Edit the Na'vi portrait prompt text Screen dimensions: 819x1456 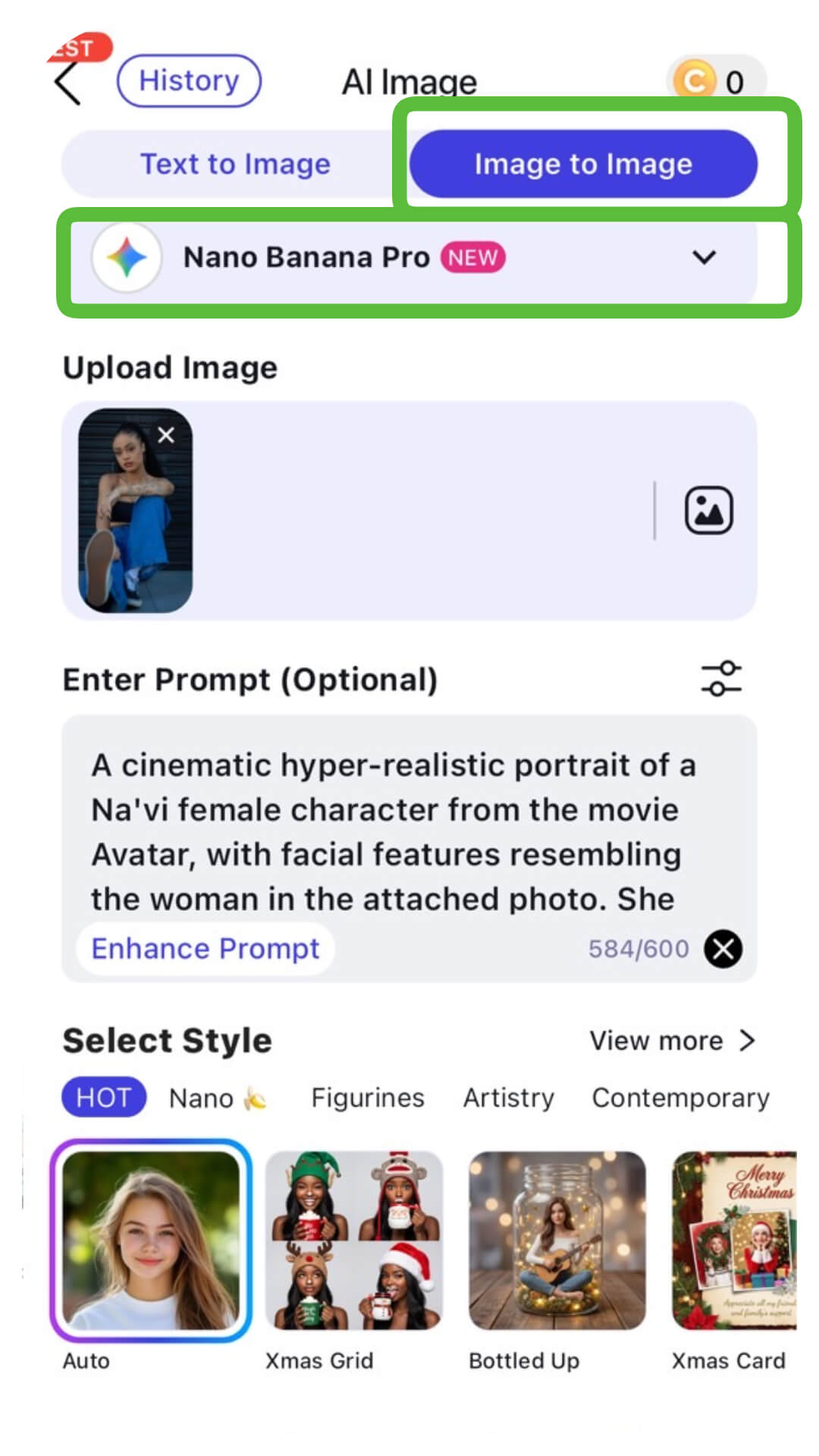(x=394, y=830)
